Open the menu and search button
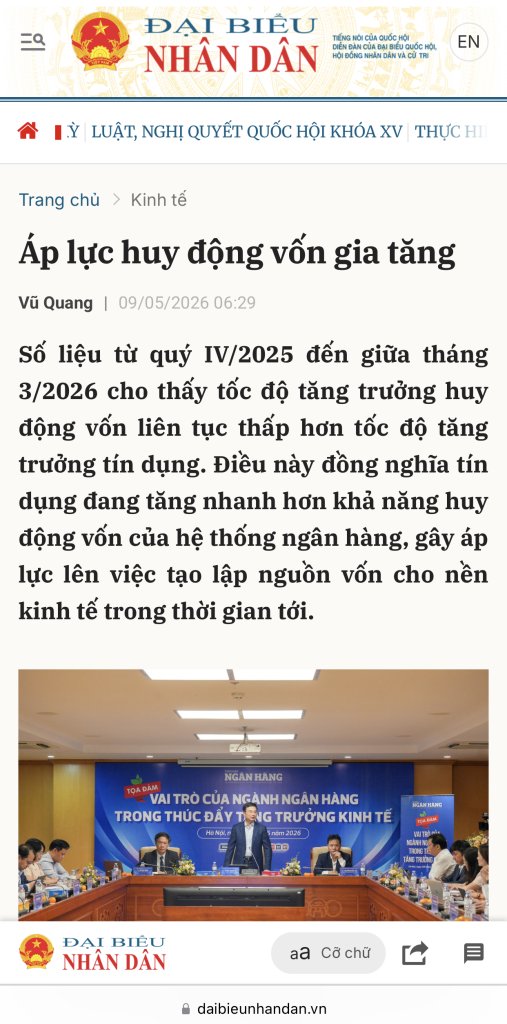This screenshot has width=507, height=1024. coord(33,42)
